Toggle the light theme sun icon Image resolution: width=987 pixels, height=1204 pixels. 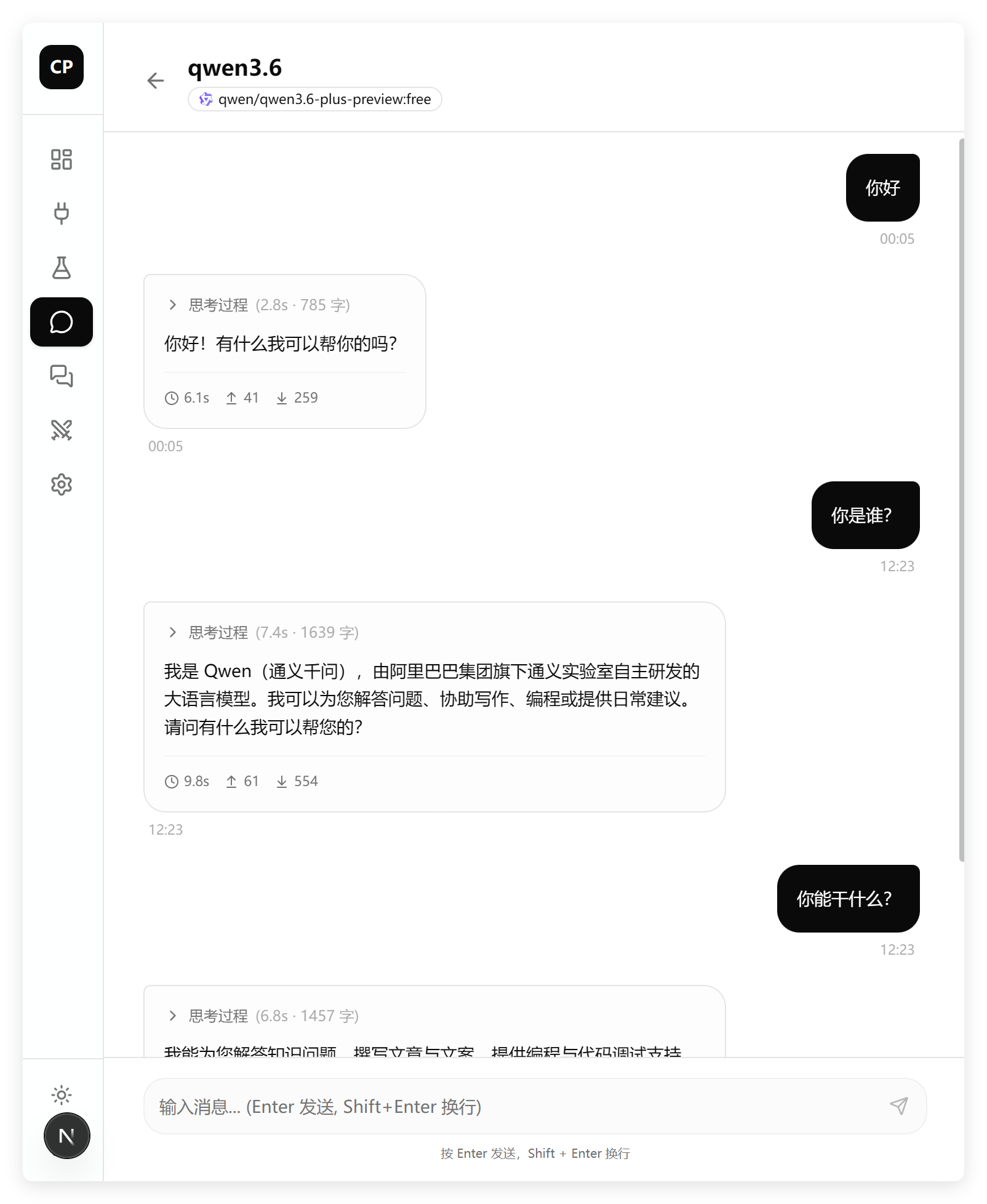62,1095
